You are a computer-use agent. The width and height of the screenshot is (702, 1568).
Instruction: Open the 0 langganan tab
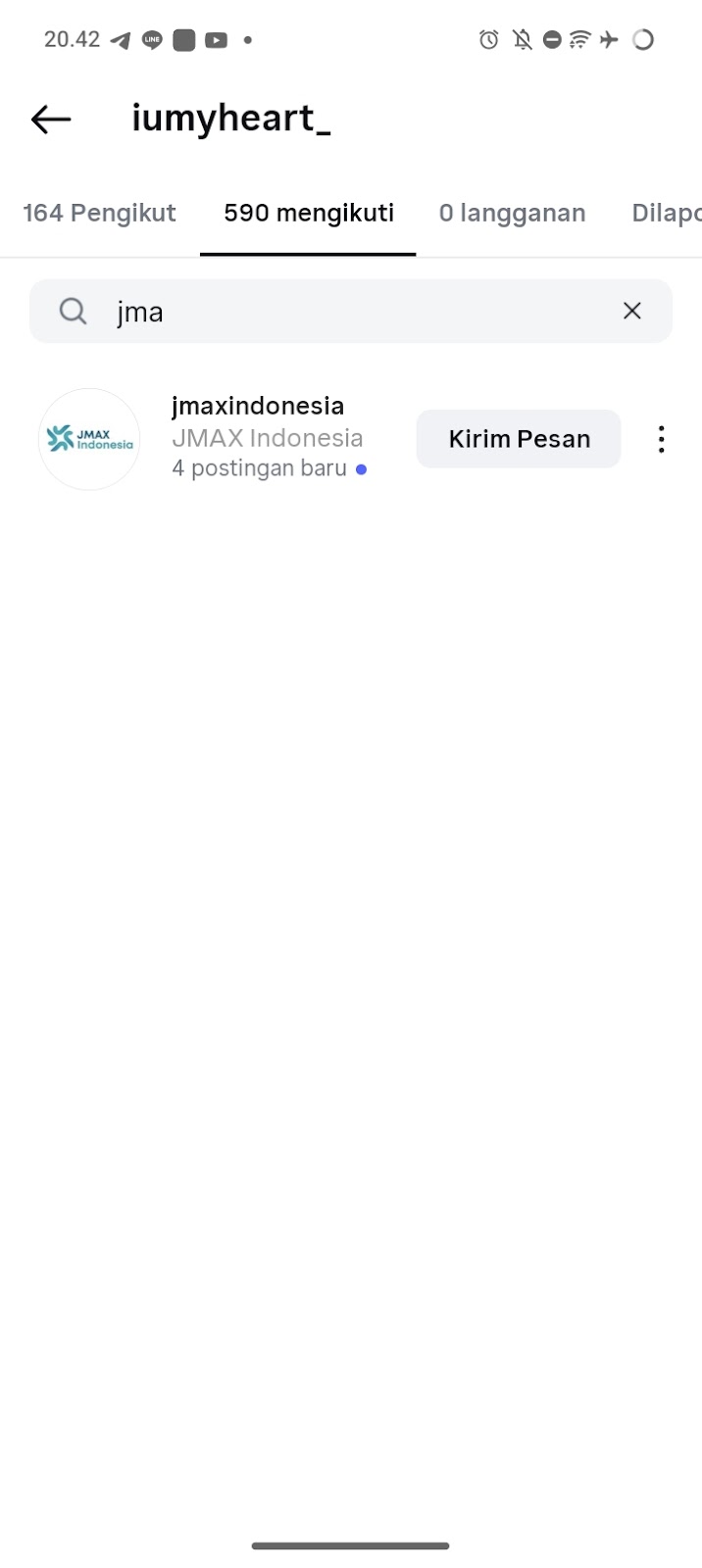coord(512,213)
